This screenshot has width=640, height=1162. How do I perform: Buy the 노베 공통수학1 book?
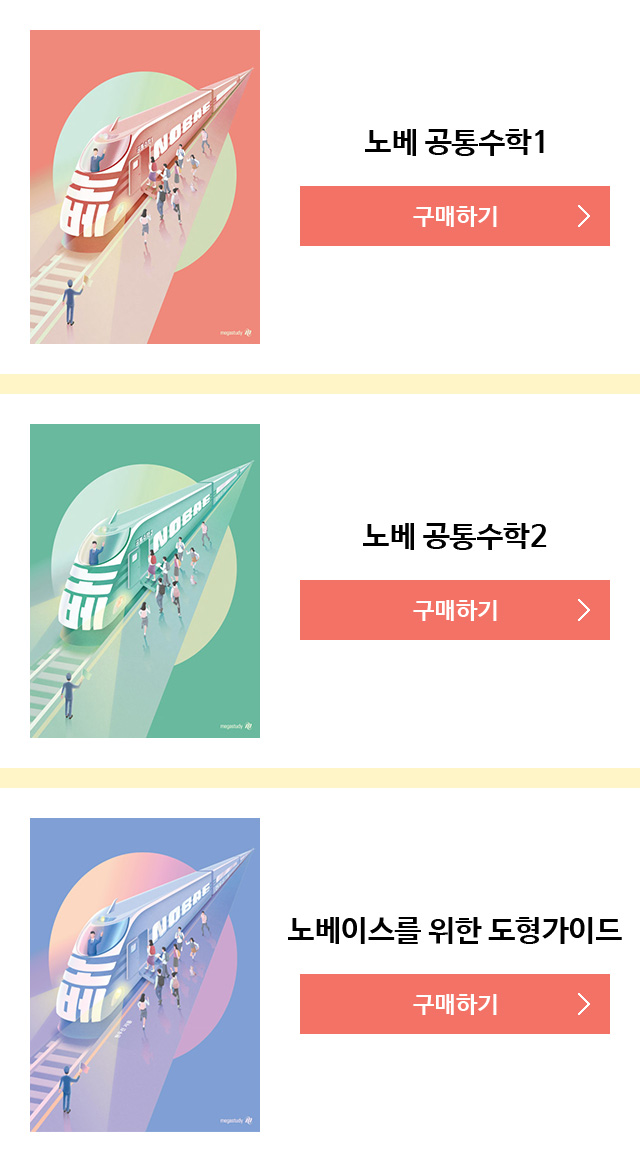[x=455, y=216]
